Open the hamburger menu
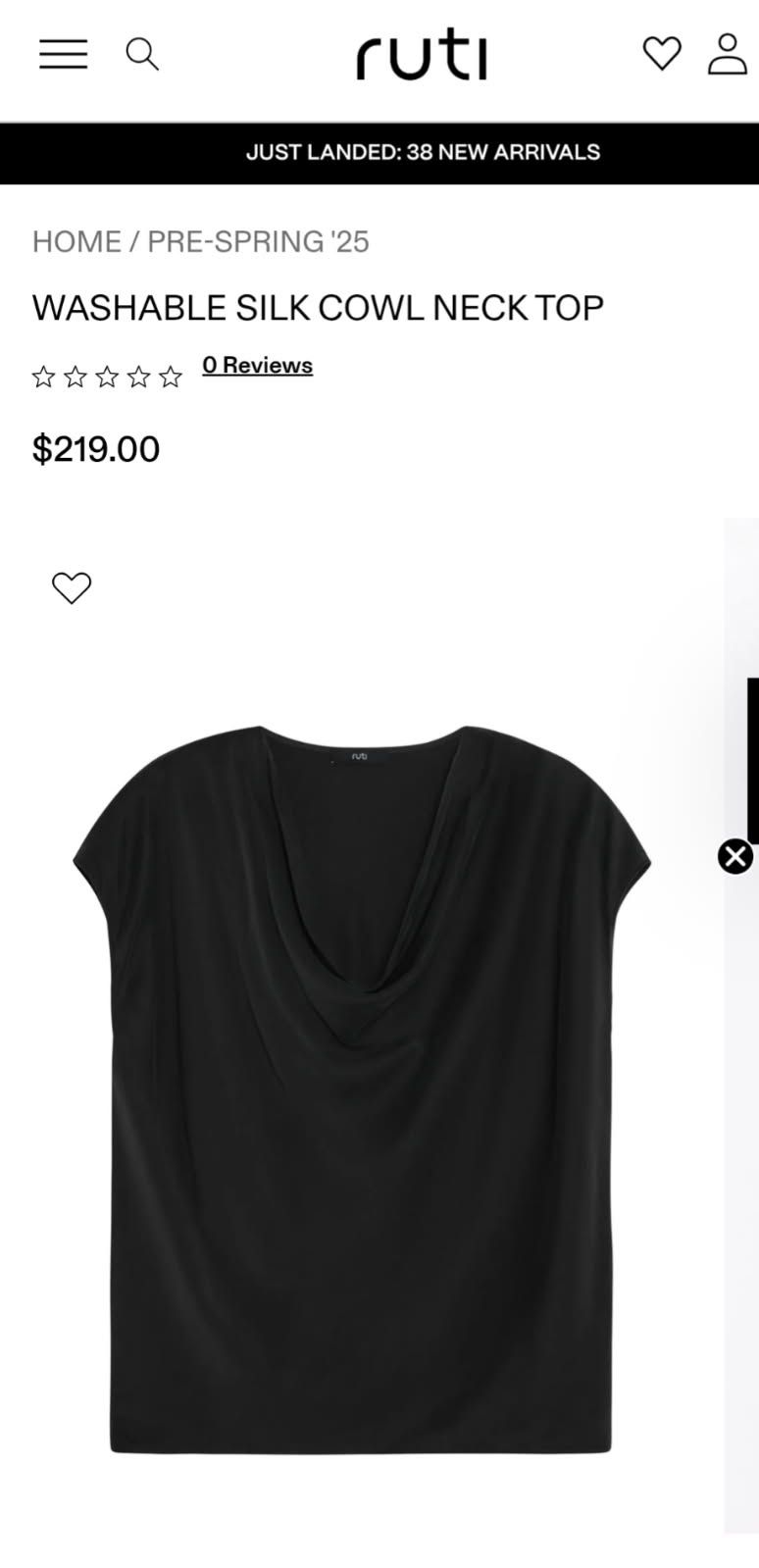The image size is (759, 1568). coord(64,54)
